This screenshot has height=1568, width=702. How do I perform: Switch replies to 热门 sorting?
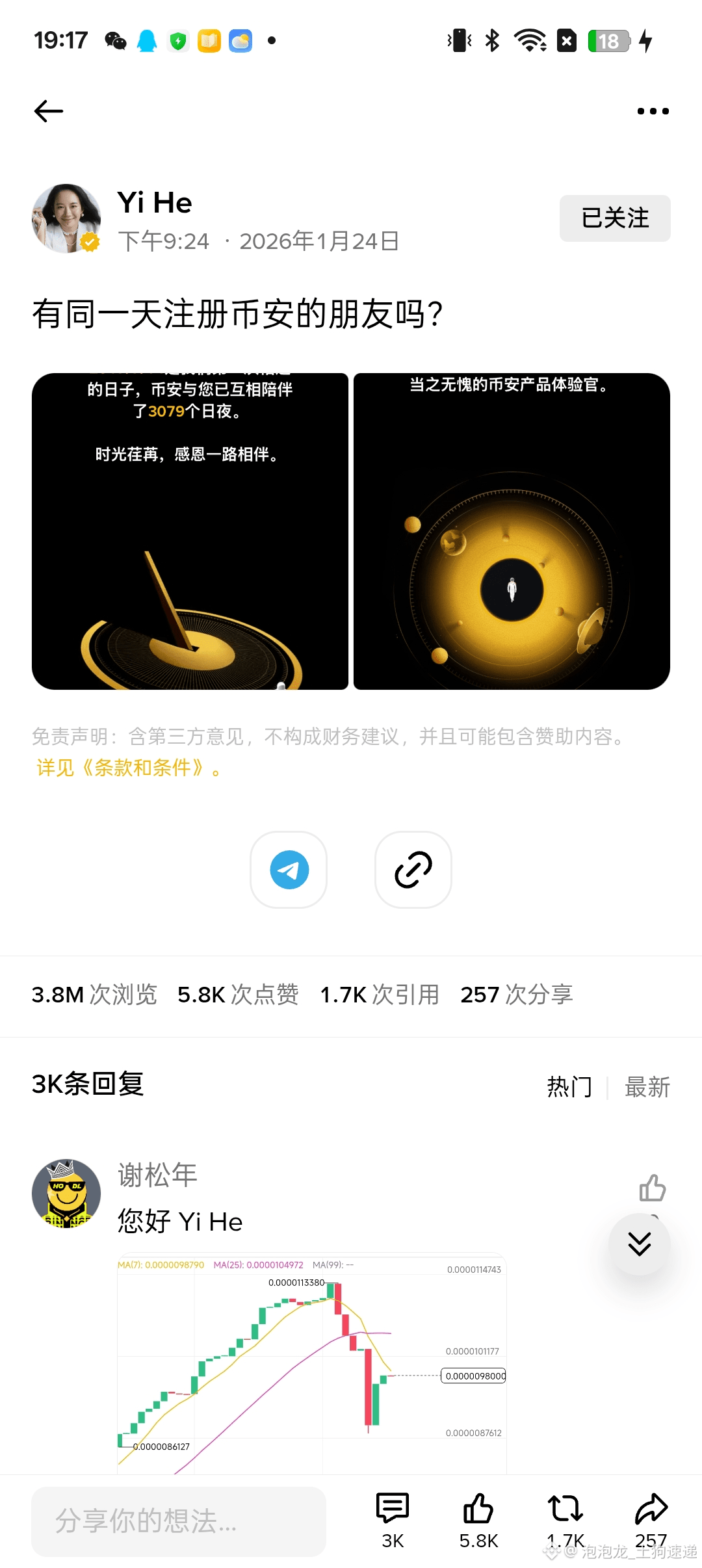coord(569,1087)
